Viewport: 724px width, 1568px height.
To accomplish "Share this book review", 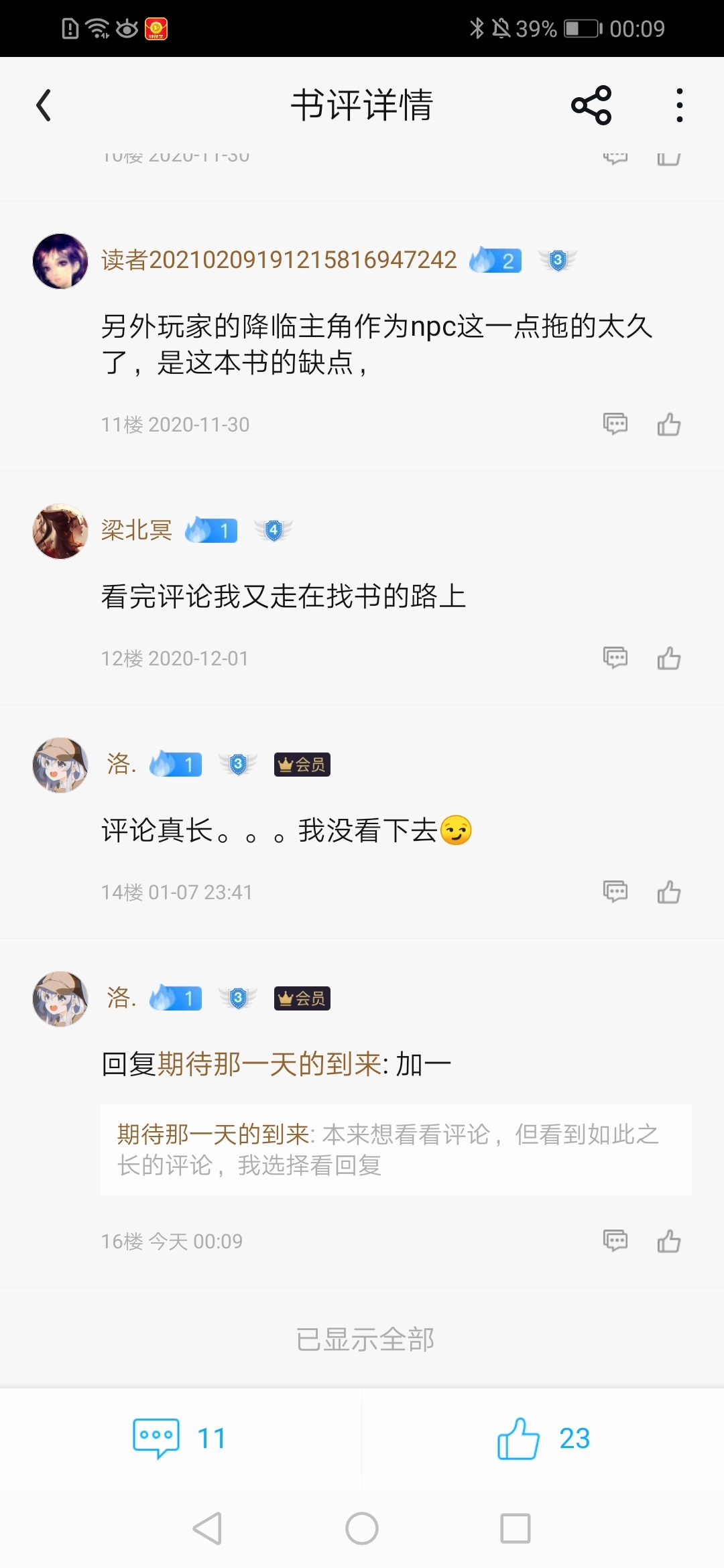I will (591, 105).
